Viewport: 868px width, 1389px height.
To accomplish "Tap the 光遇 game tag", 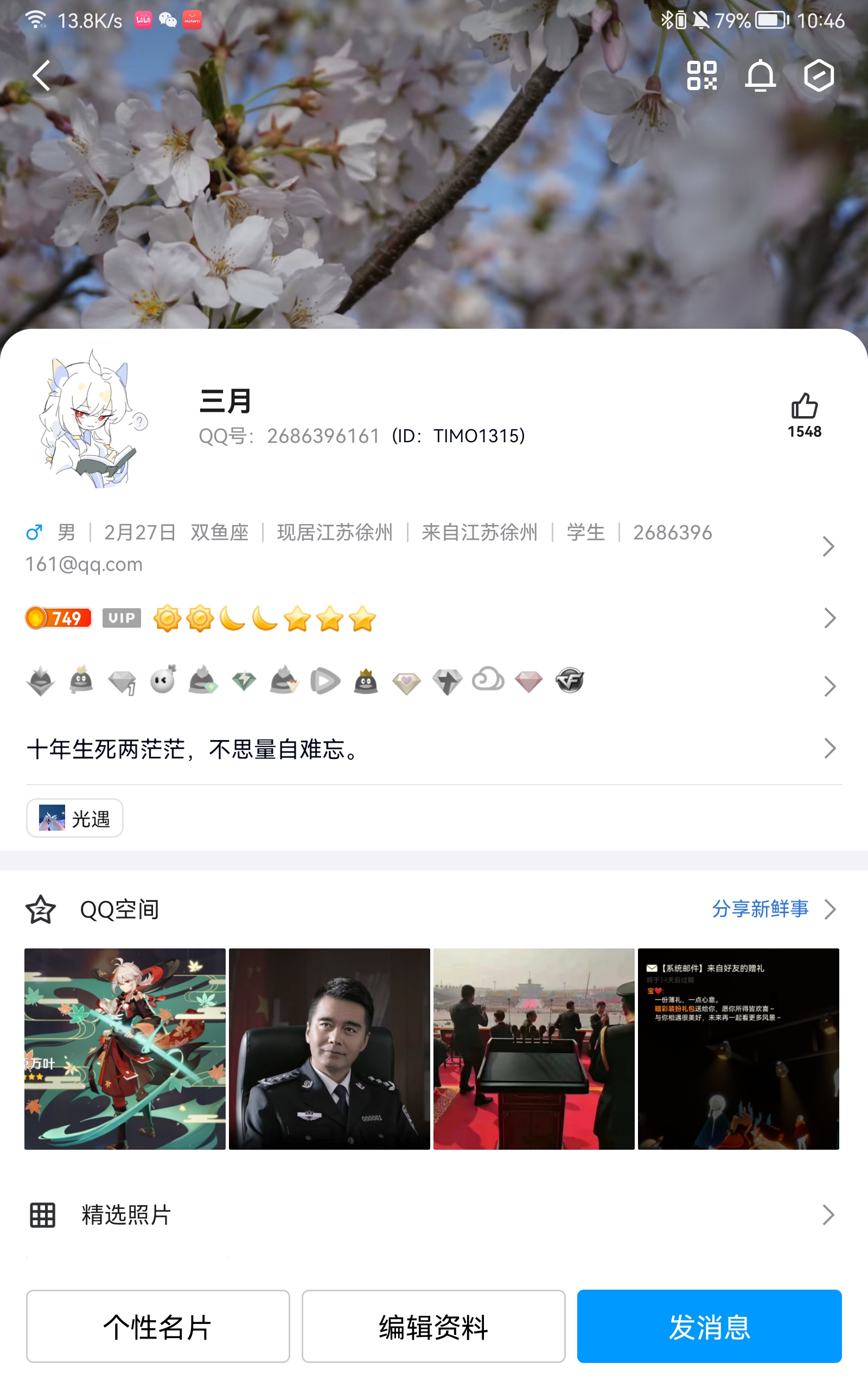I will tap(75, 818).
